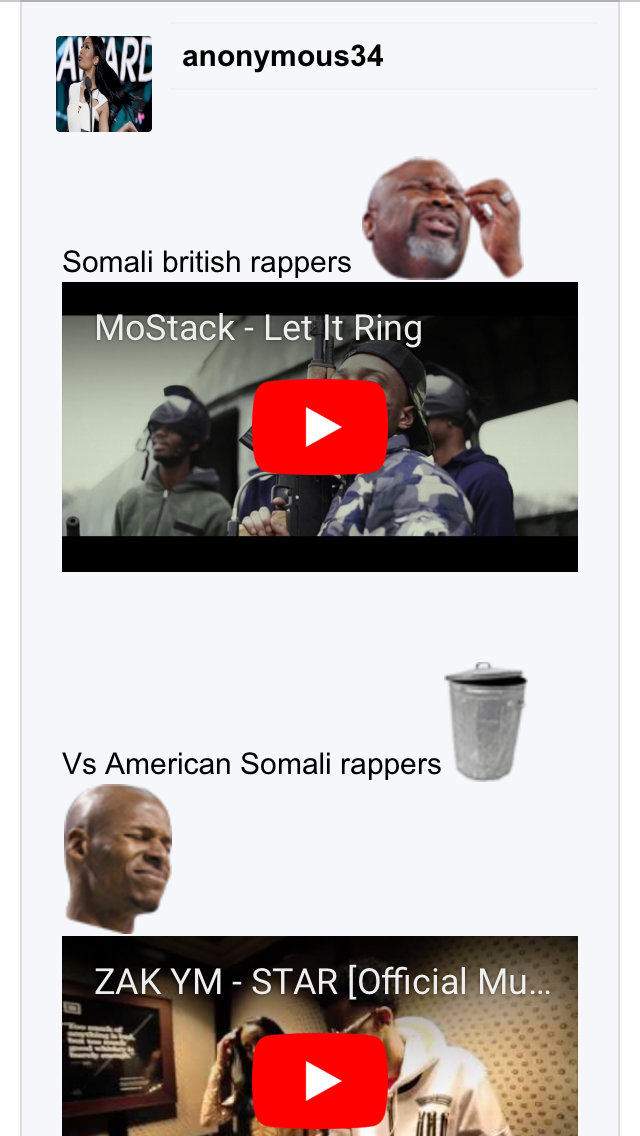The height and width of the screenshot is (1136, 640).
Task: Open the ZAK YM - STAR title link
Action: [322, 981]
